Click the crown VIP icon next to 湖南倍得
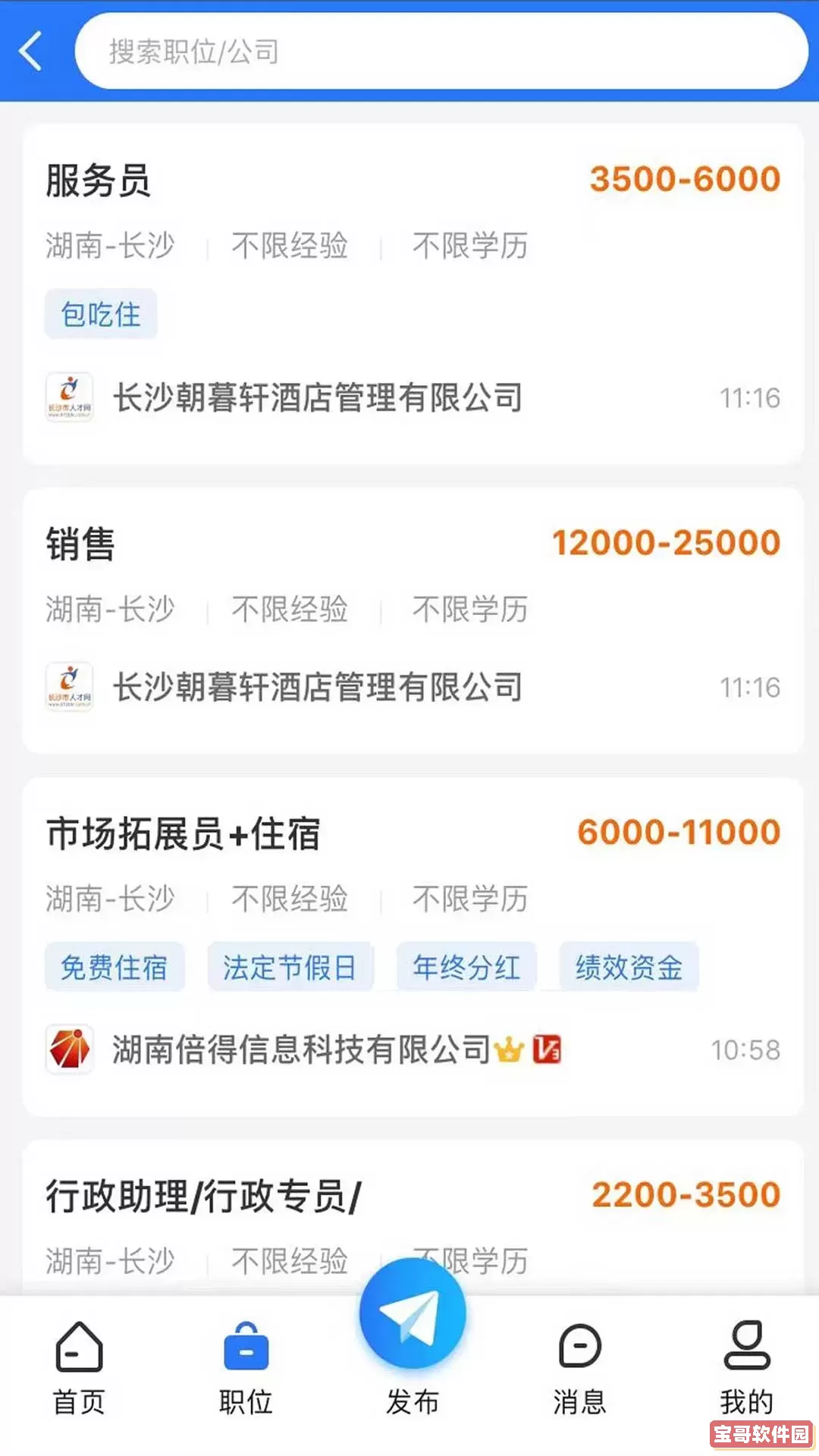The width and height of the screenshot is (819, 1456). pos(510,1050)
